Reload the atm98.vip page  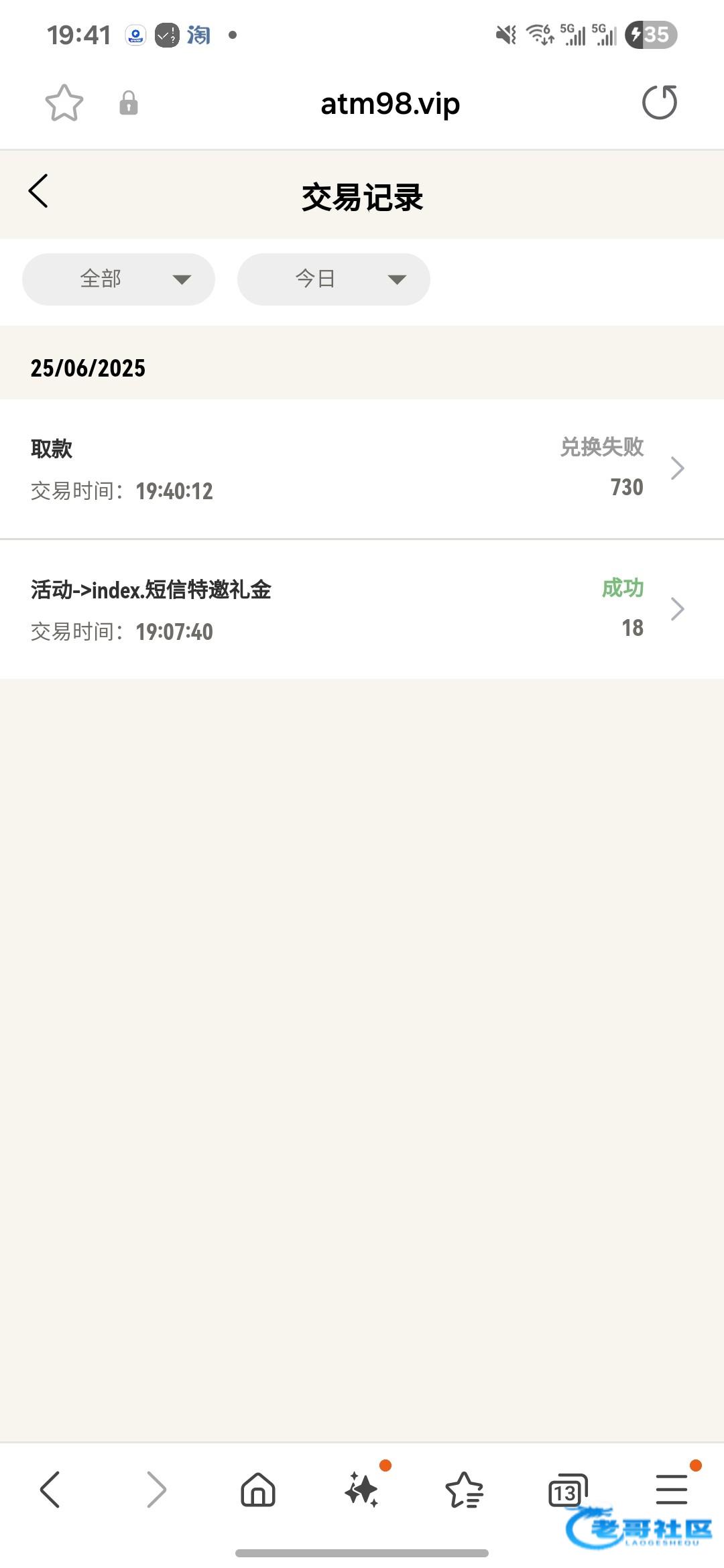660,103
